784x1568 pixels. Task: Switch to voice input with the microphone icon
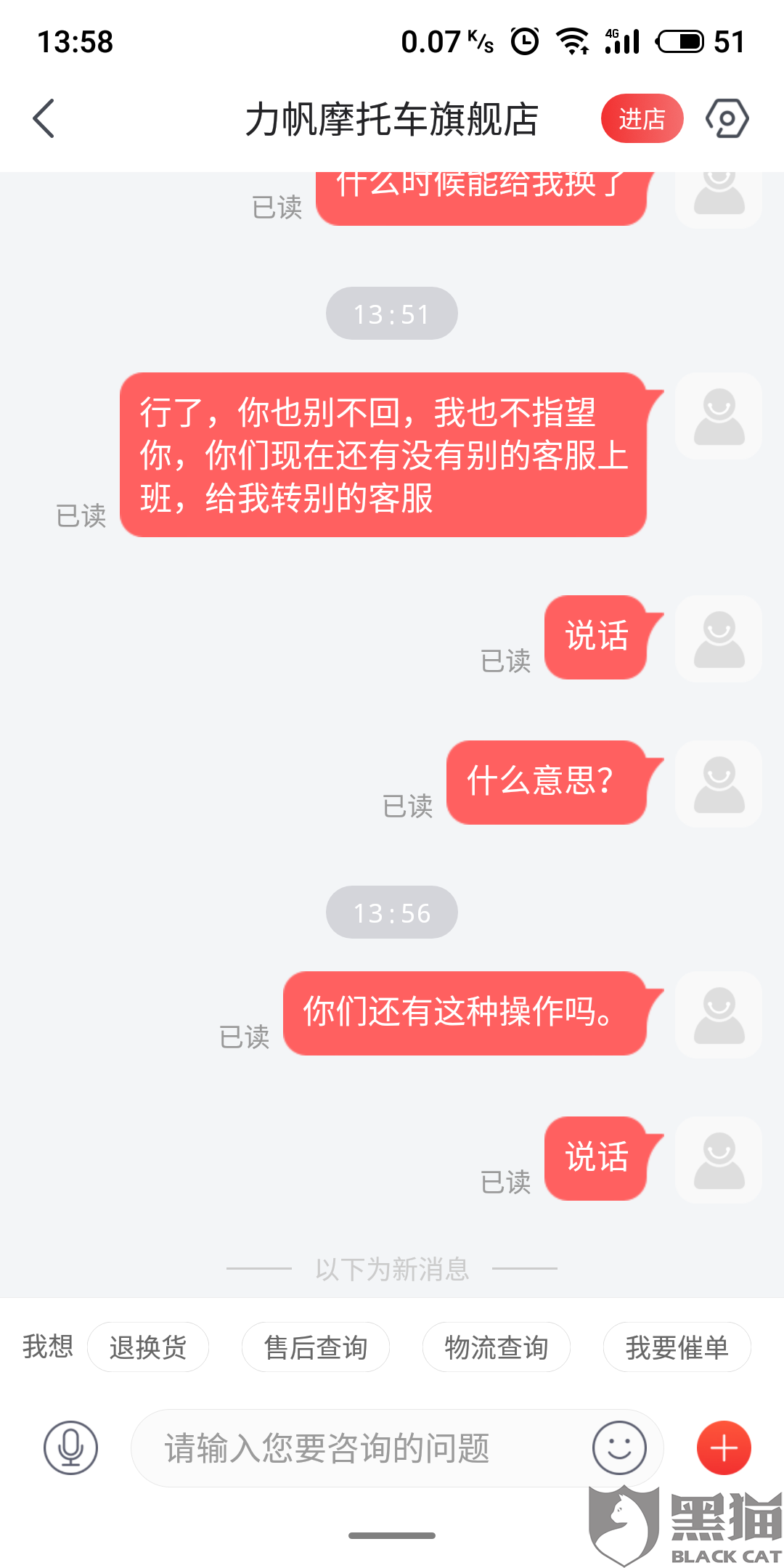(70, 1448)
